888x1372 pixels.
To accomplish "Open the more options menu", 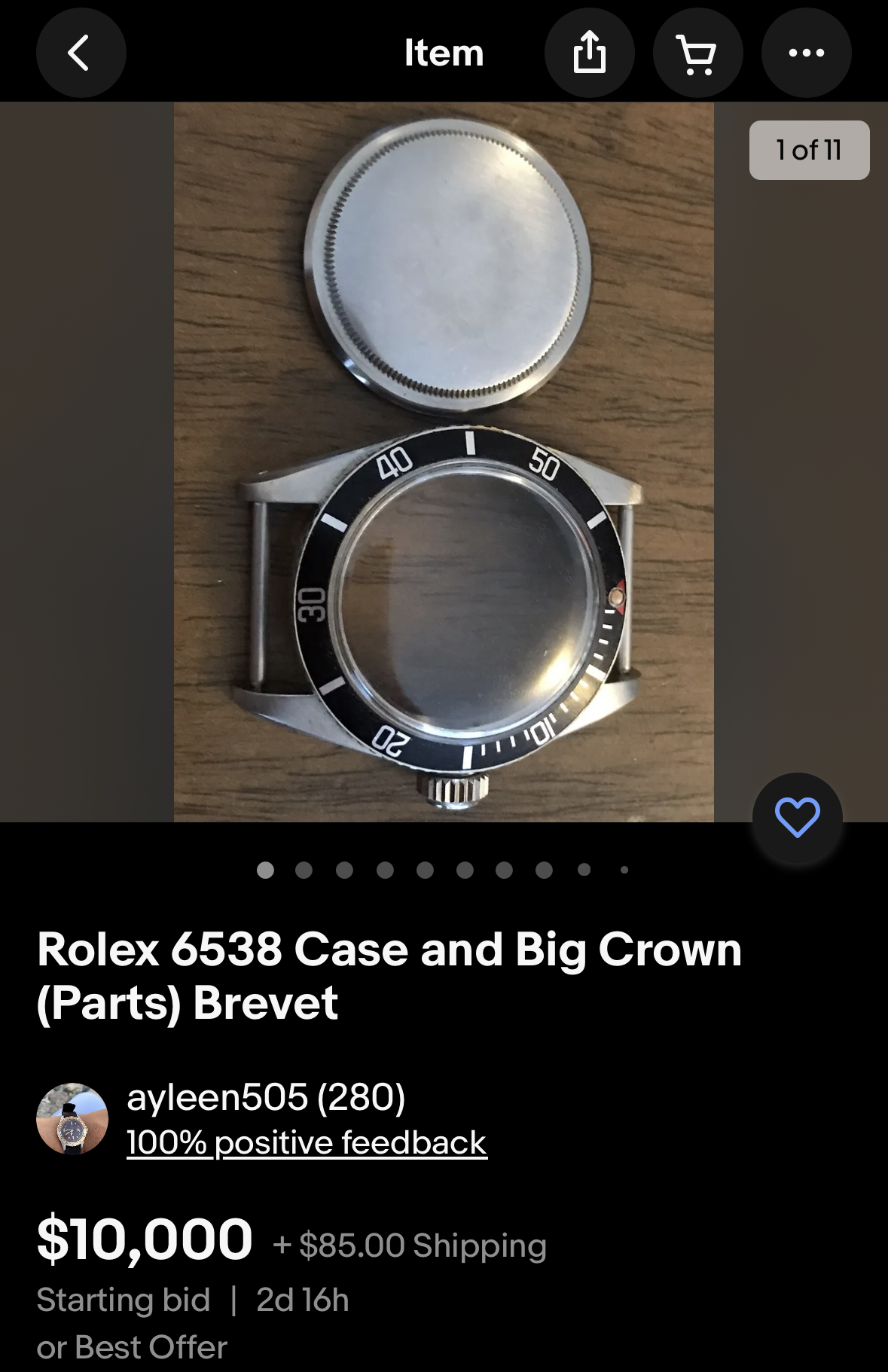I will [806, 53].
